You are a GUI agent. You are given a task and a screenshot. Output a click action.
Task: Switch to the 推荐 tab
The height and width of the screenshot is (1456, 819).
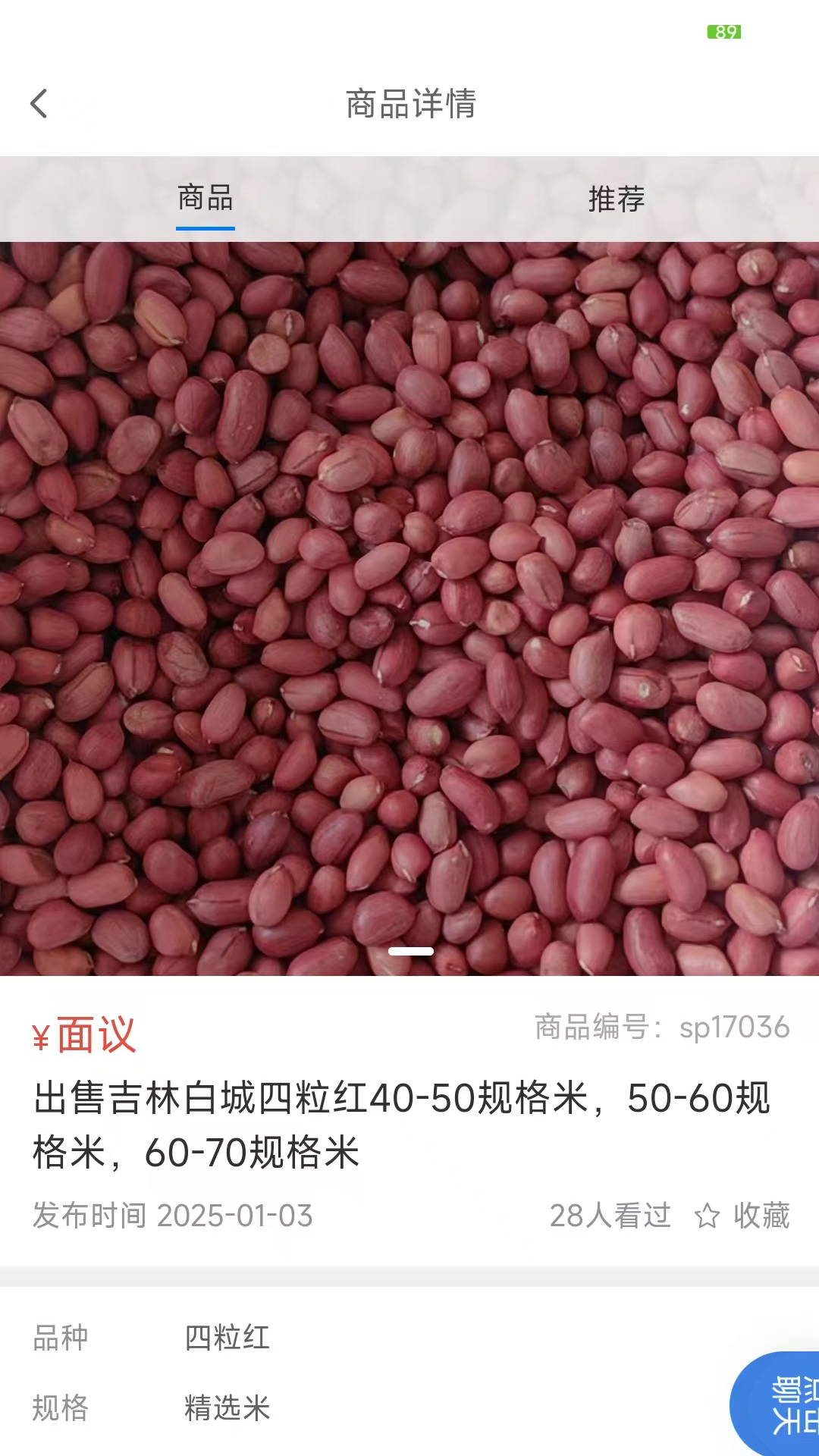[614, 199]
